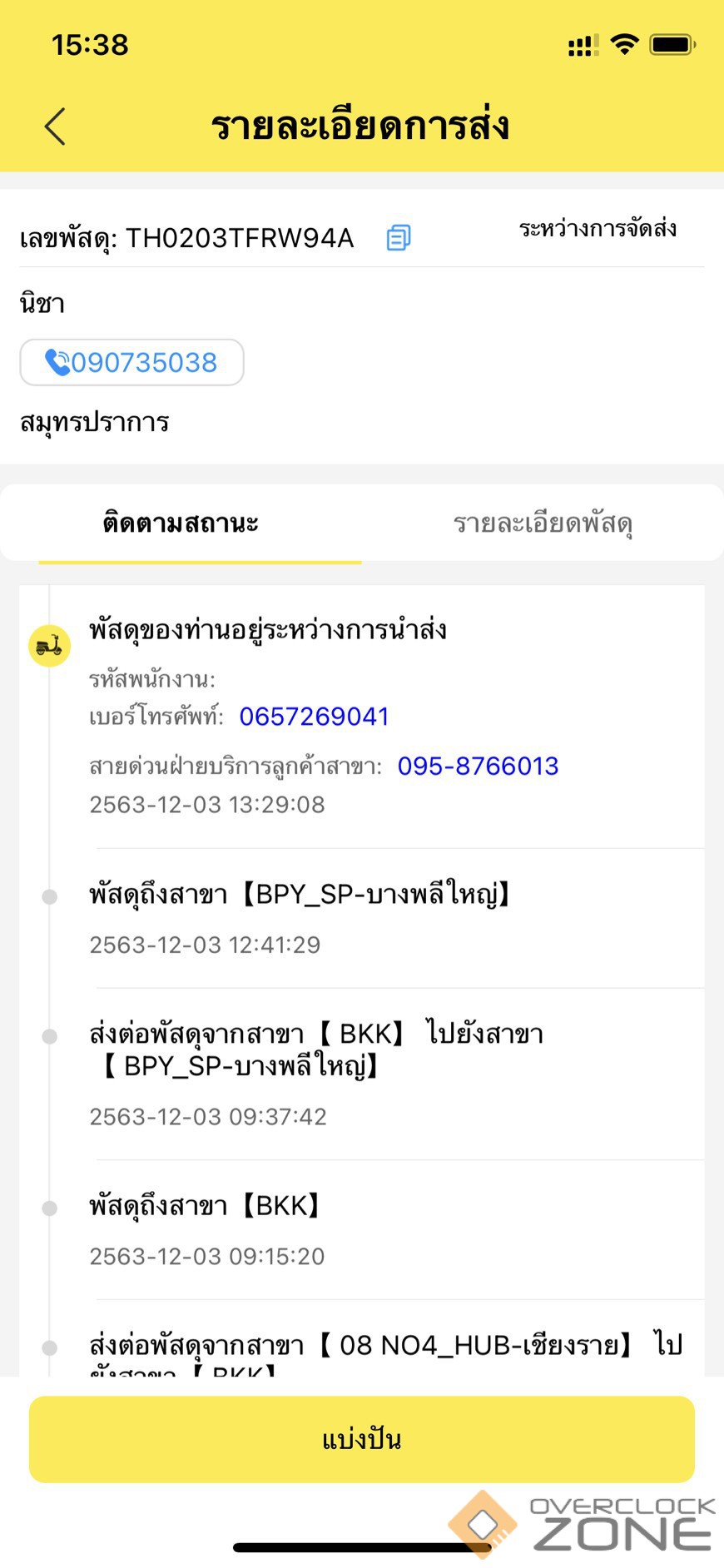Viewport: 724px width, 1568px height.
Task: Copy tracking number TH0203TFRW94A
Action: pos(399,238)
